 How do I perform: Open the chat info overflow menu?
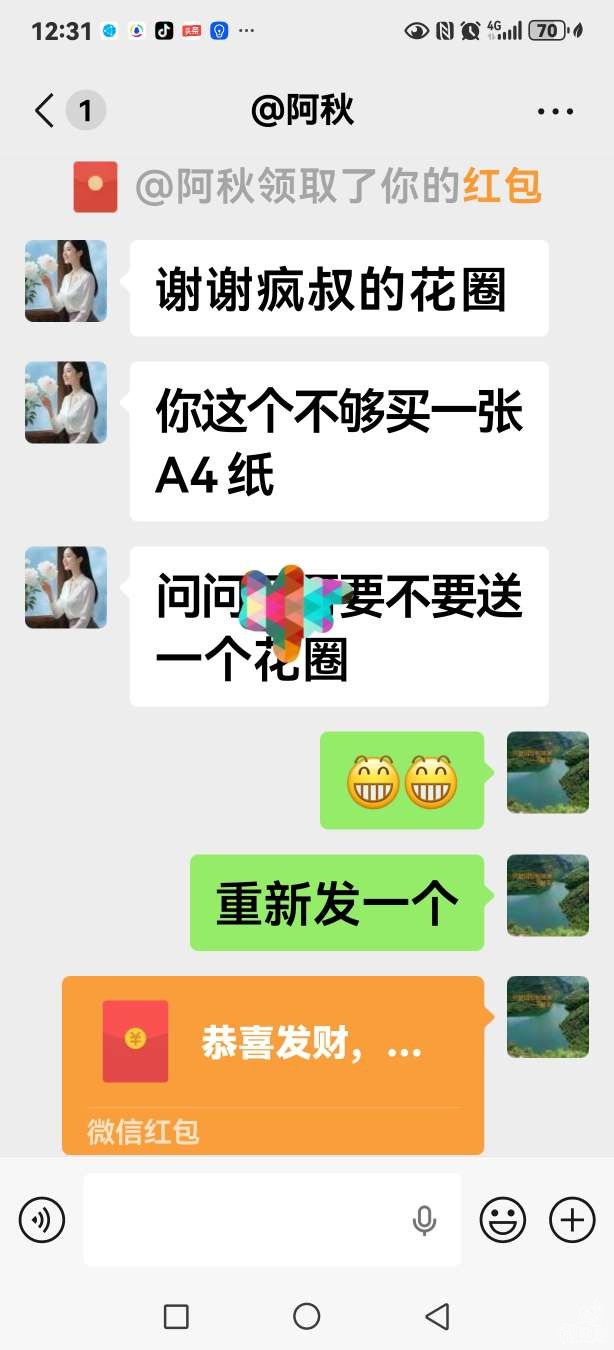point(555,111)
